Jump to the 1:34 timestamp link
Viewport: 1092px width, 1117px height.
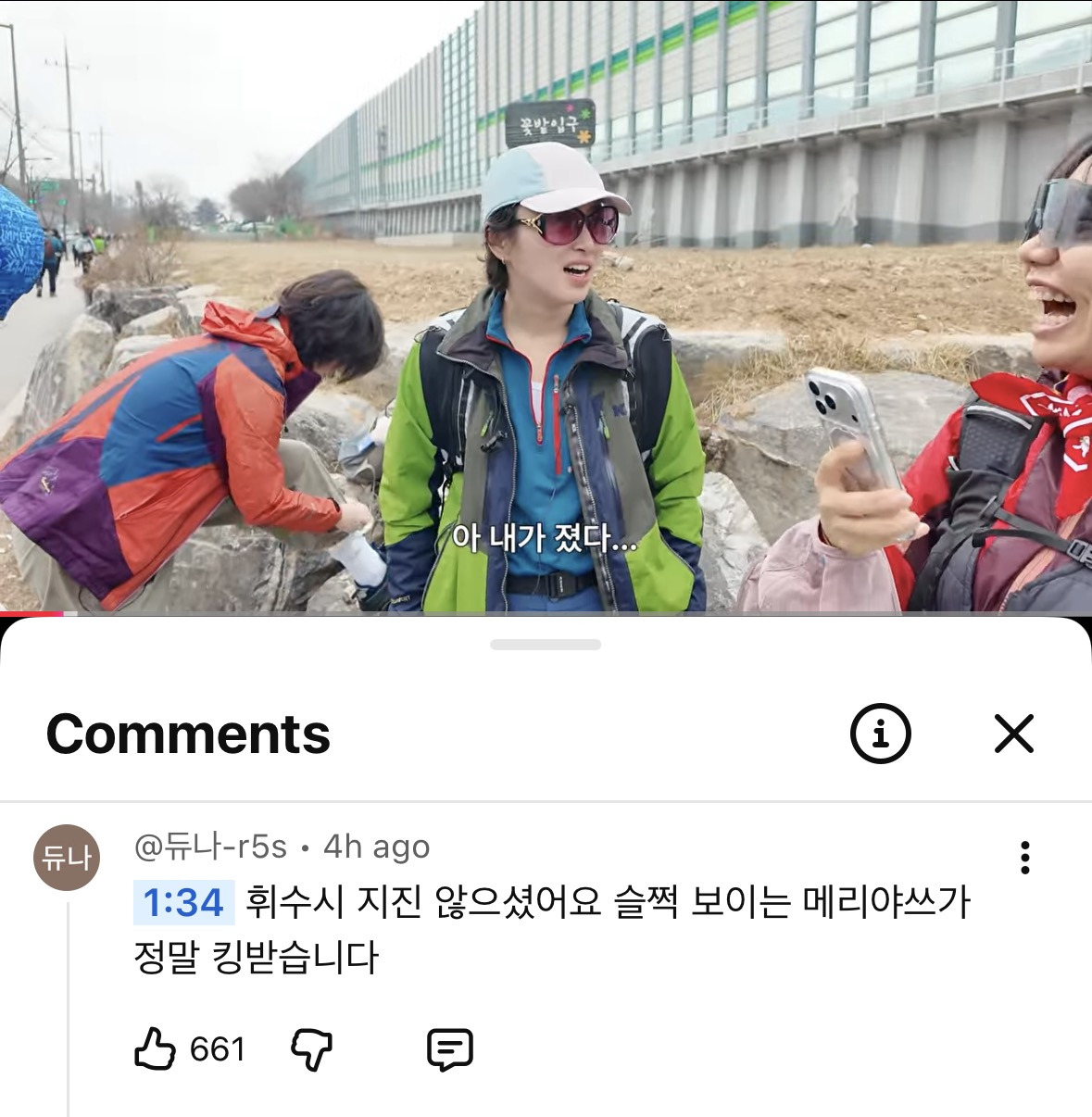coord(183,902)
